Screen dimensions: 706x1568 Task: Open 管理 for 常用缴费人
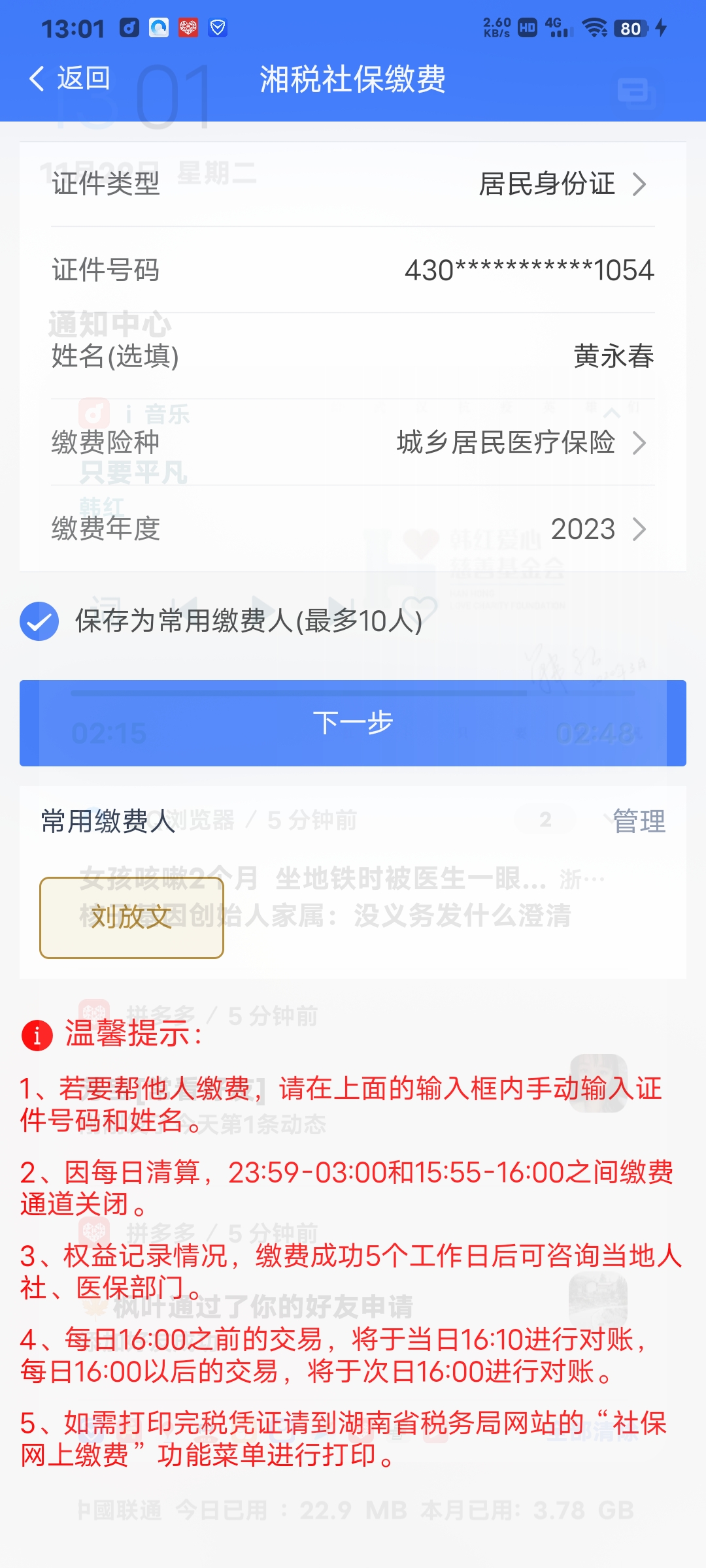point(639,821)
